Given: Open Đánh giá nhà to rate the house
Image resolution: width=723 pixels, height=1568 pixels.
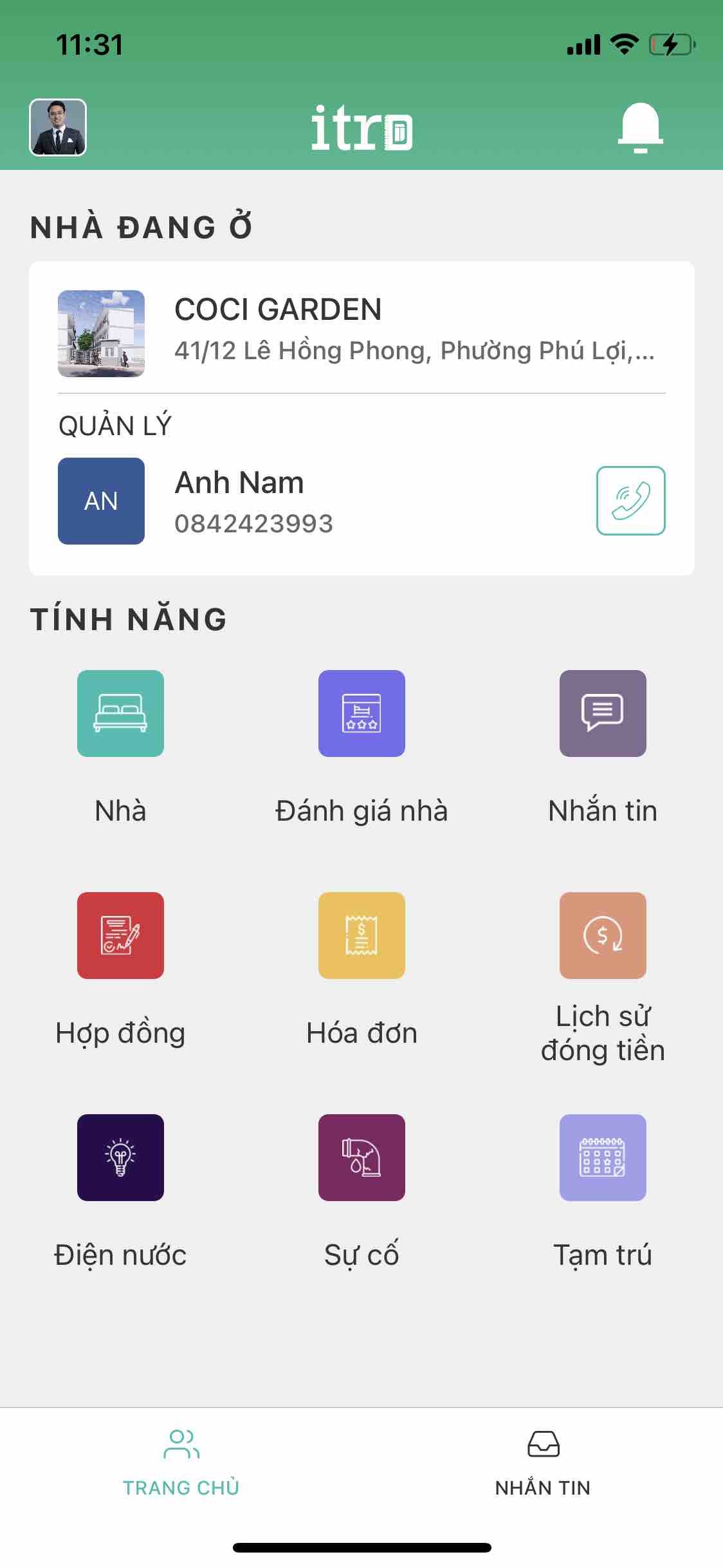Looking at the screenshot, I should click(361, 713).
